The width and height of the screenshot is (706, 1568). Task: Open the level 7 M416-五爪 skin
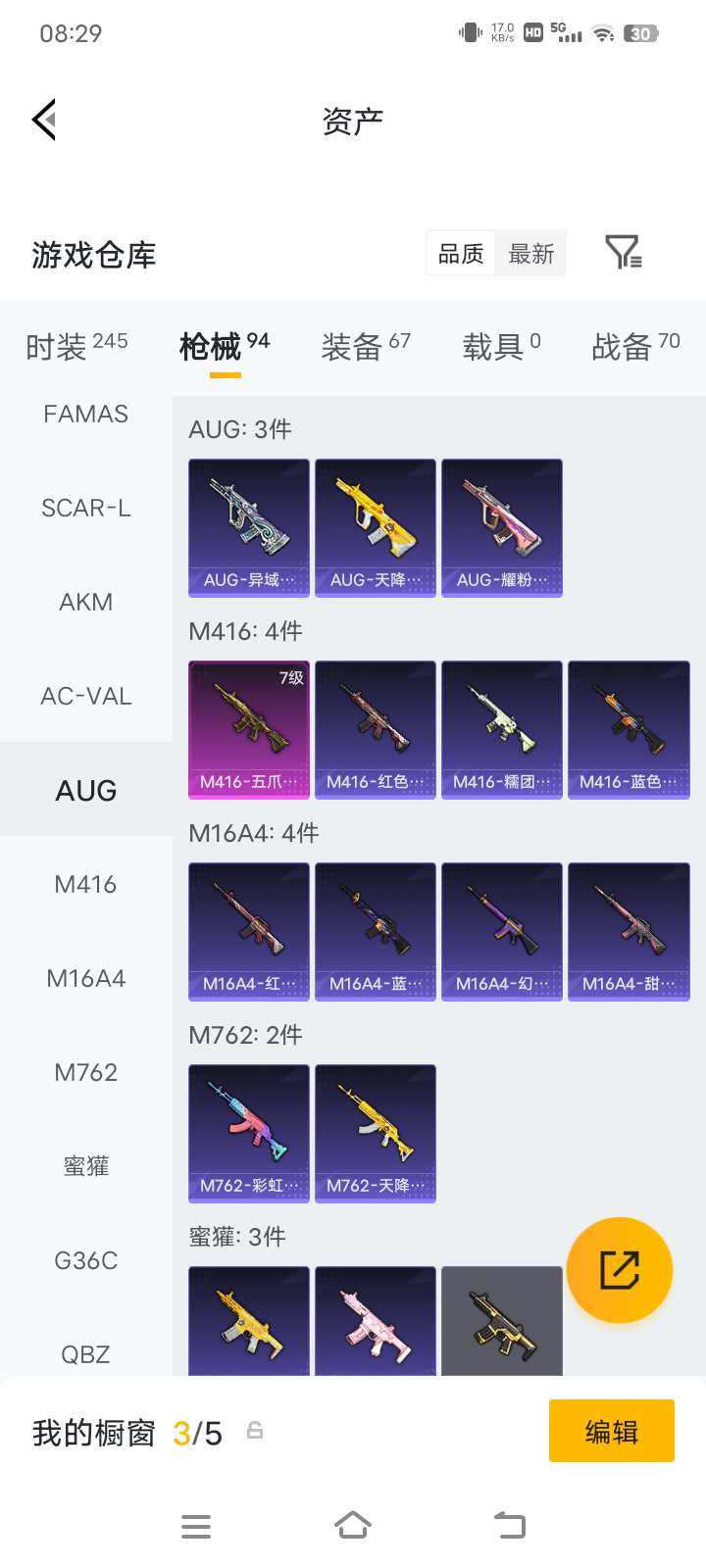click(x=249, y=729)
